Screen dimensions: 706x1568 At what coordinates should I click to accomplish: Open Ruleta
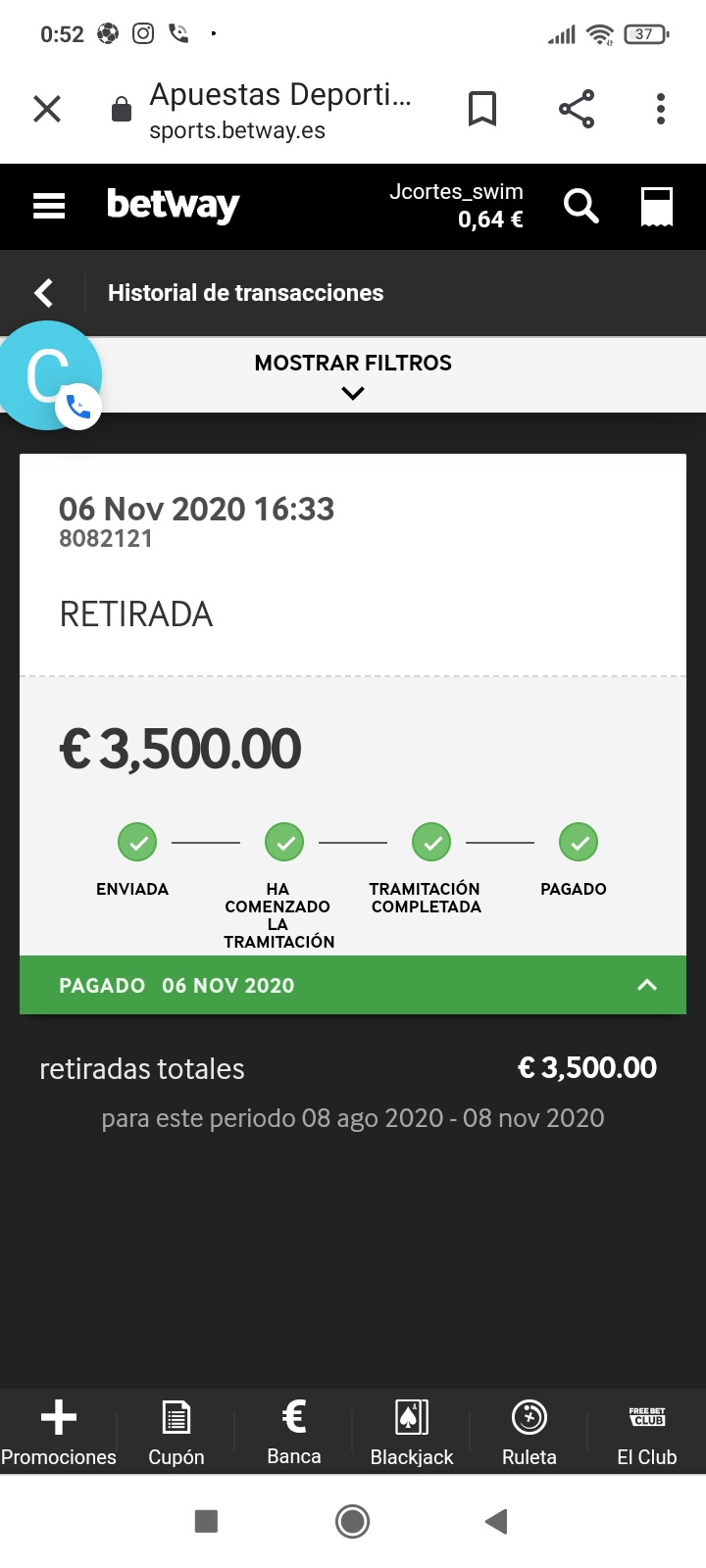529,1433
